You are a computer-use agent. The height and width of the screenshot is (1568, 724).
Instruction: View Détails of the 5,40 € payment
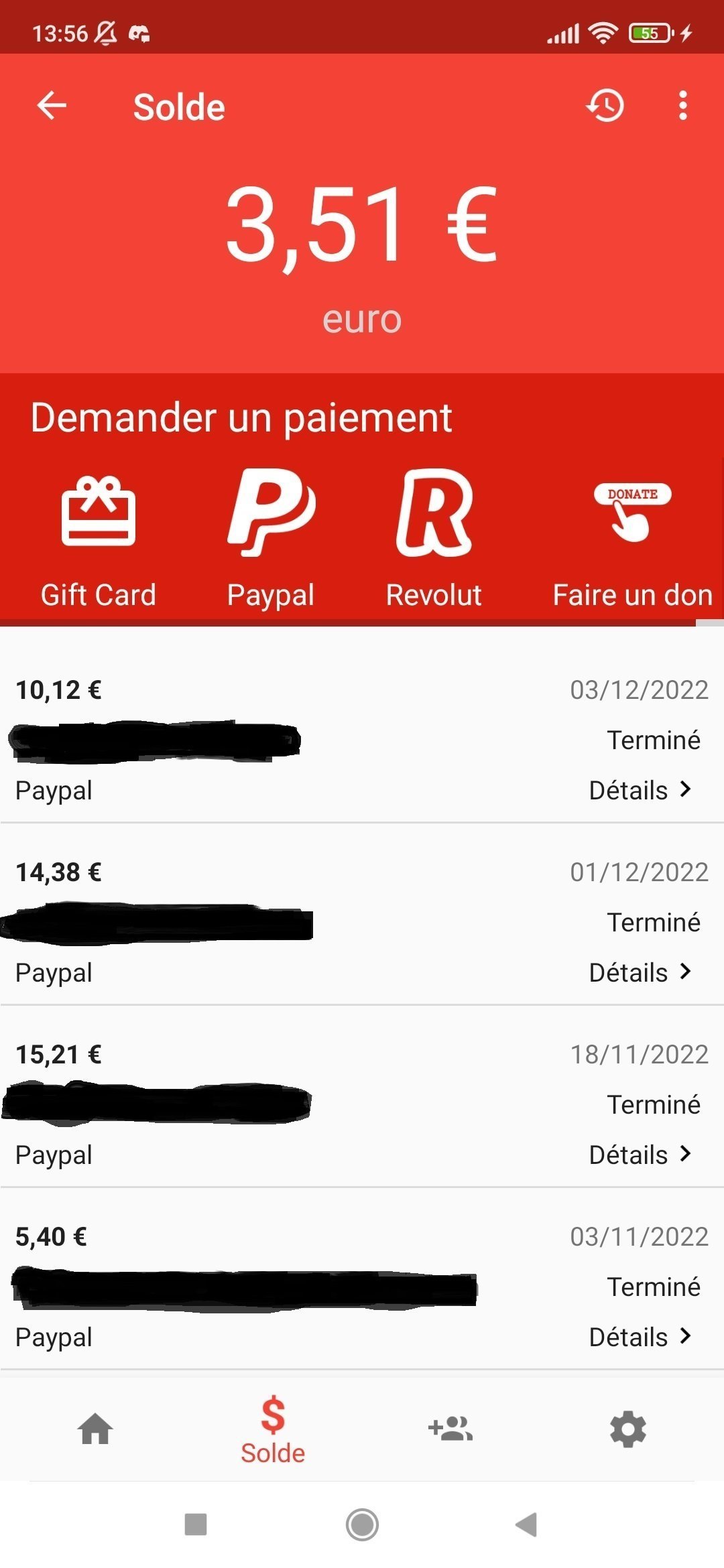pyautogui.click(x=640, y=1337)
